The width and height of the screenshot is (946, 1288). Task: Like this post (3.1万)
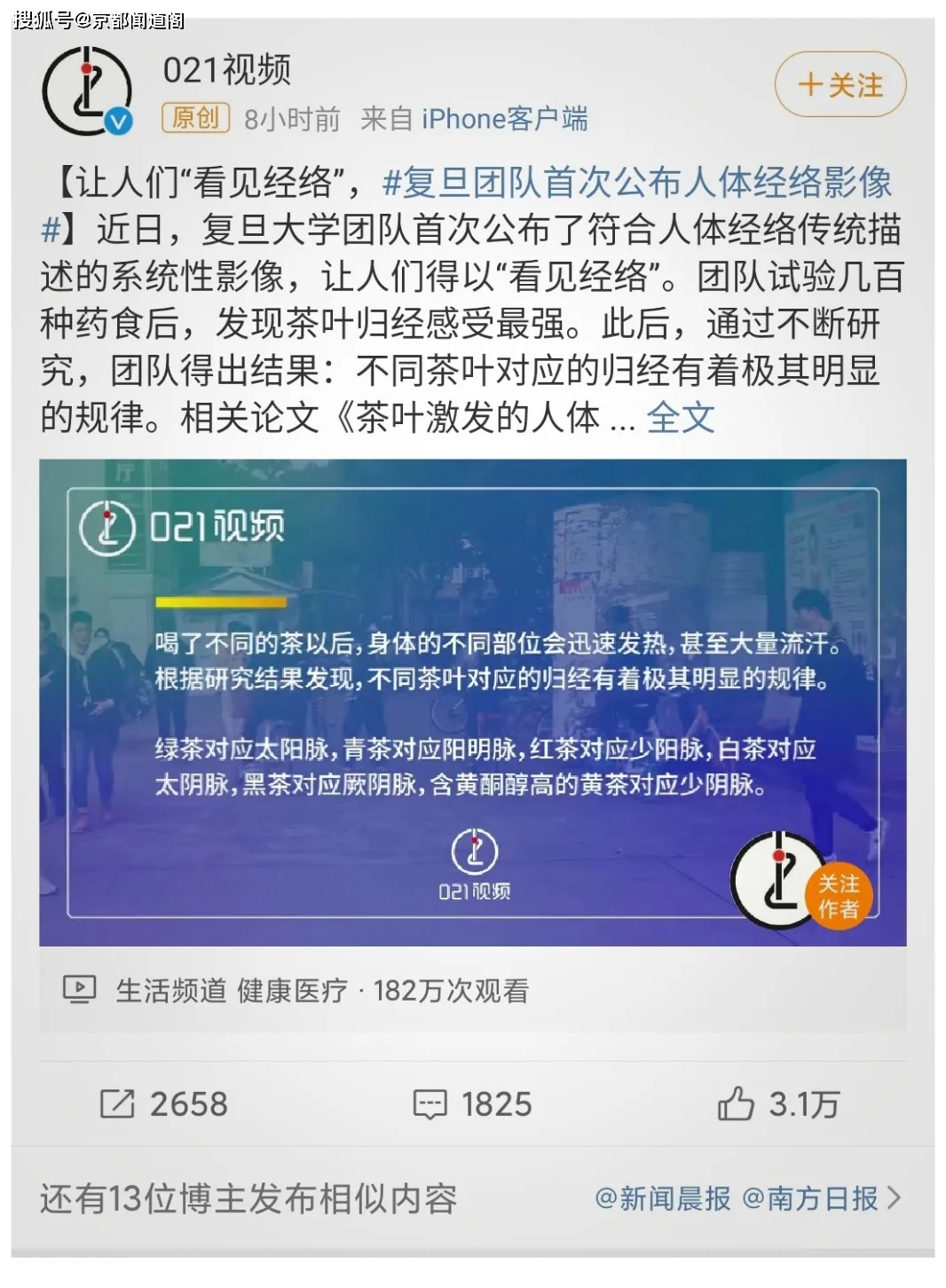tap(777, 1104)
